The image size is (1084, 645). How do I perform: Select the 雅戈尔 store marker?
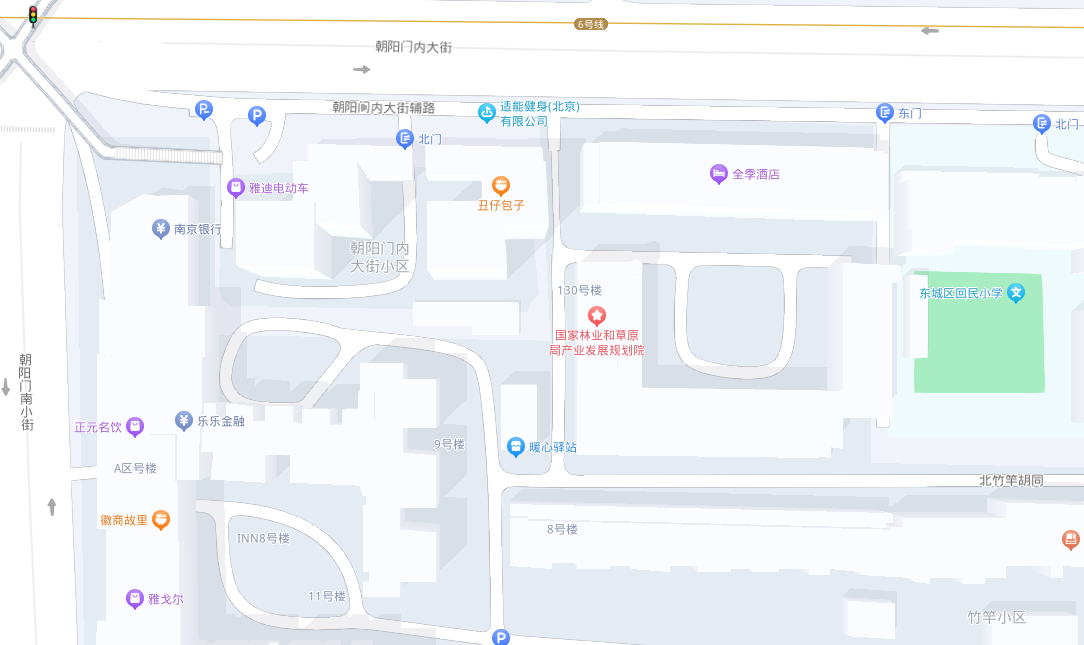click(x=135, y=599)
